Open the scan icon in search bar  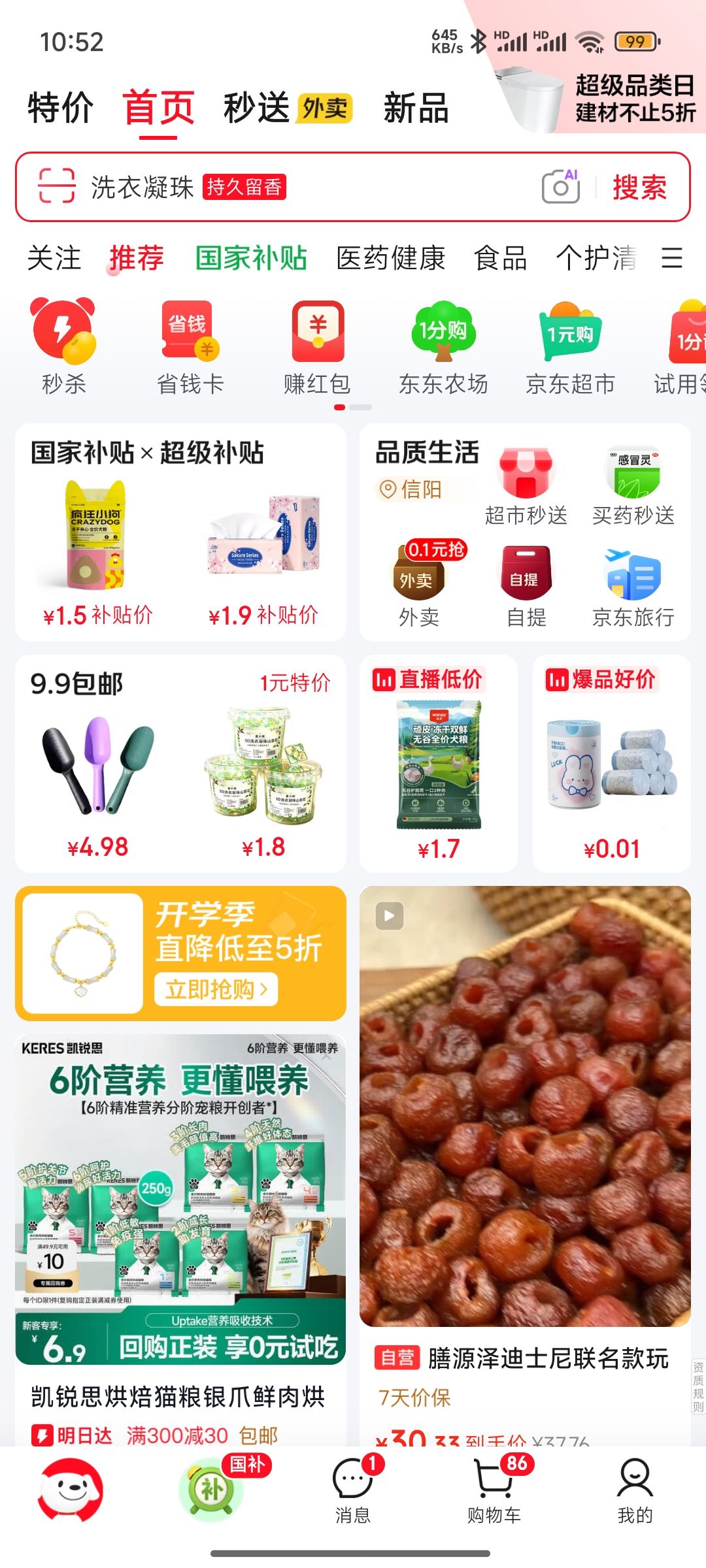coord(57,187)
